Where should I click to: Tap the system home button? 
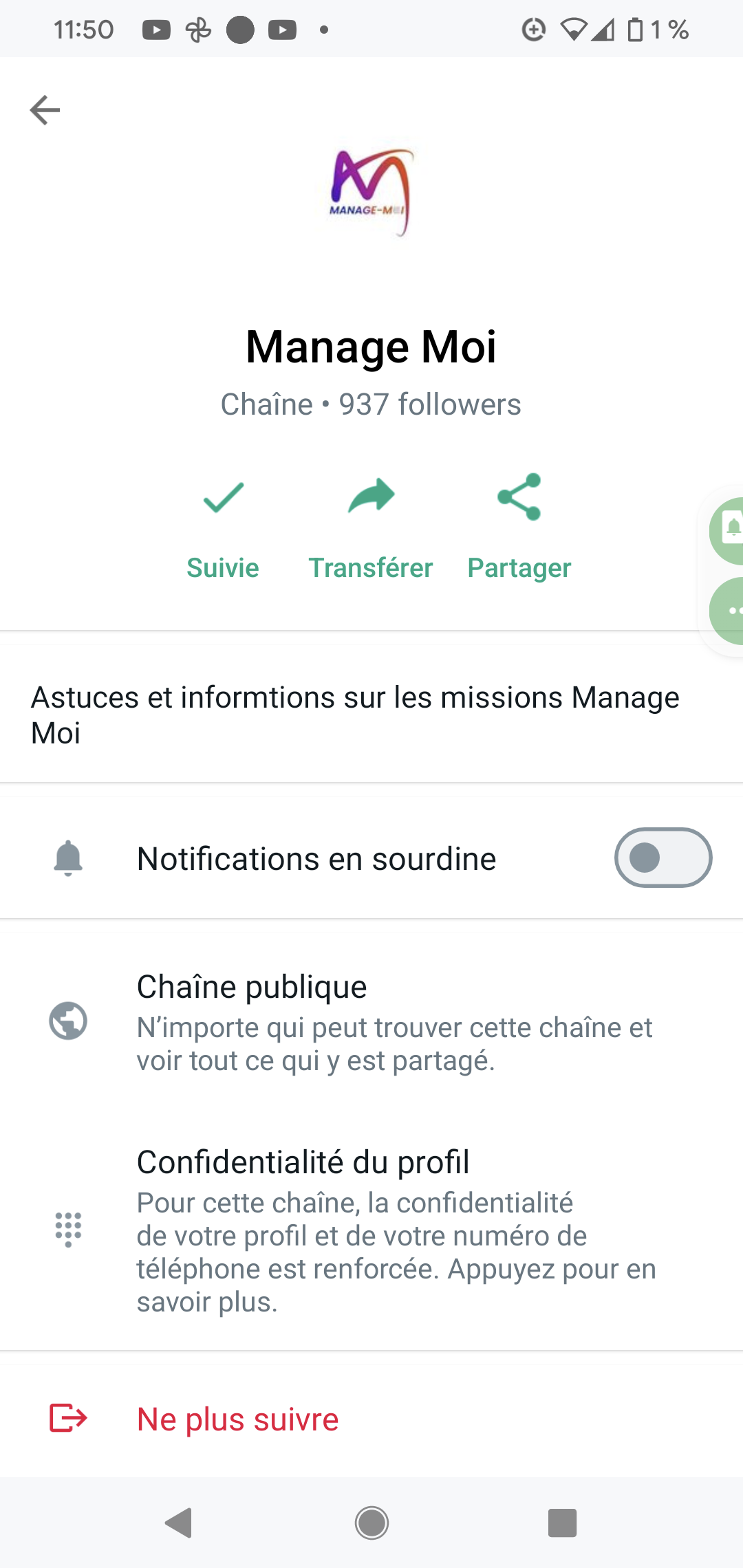(x=371, y=1523)
